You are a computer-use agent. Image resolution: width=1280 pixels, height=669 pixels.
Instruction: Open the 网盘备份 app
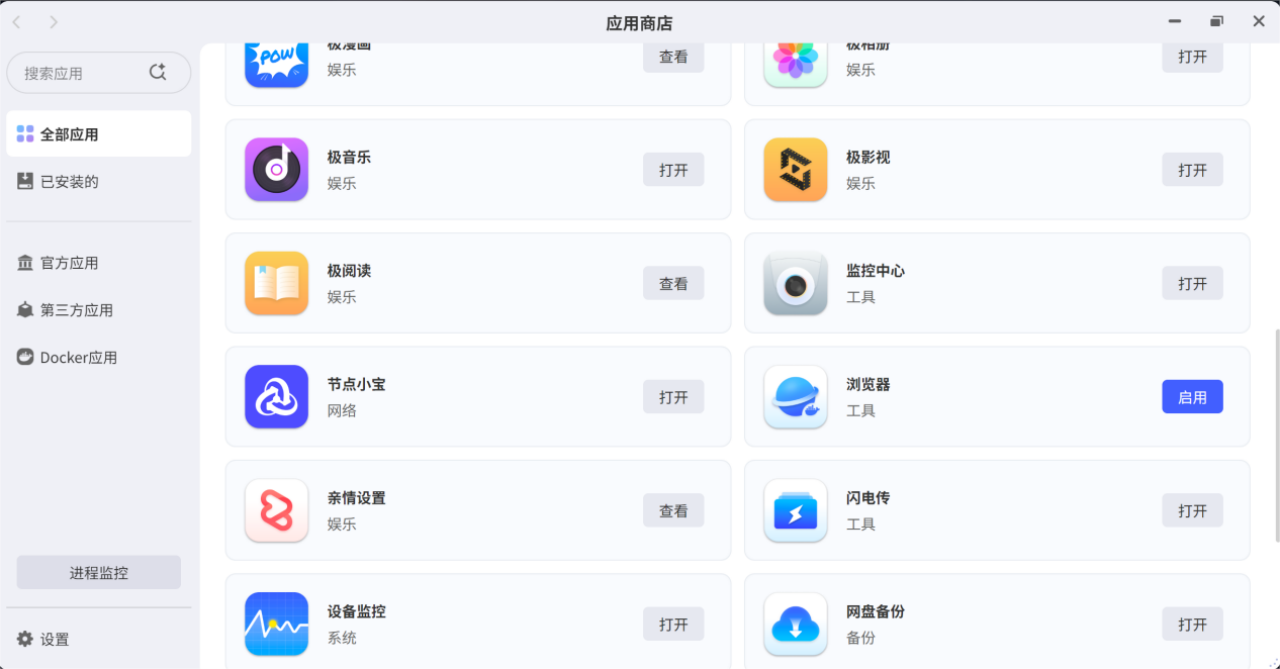click(x=1192, y=625)
